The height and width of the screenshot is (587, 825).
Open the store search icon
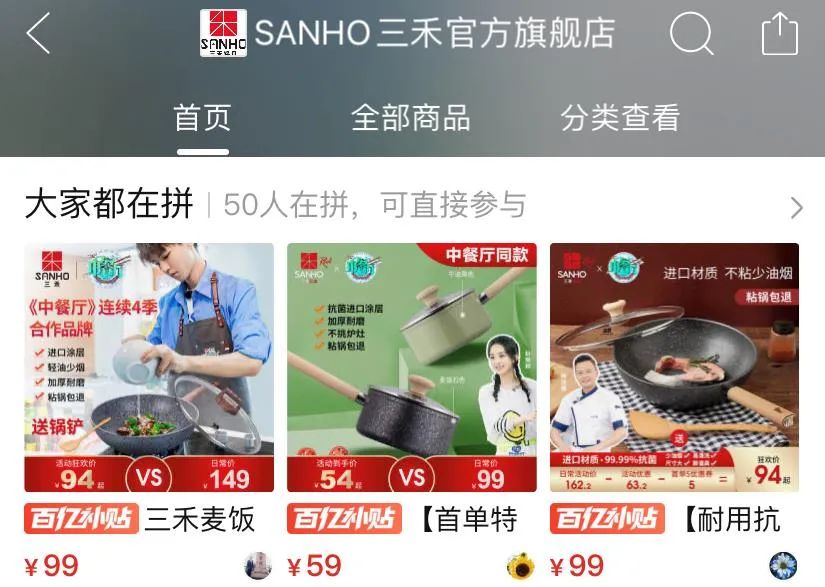pyautogui.click(x=691, y=34)
